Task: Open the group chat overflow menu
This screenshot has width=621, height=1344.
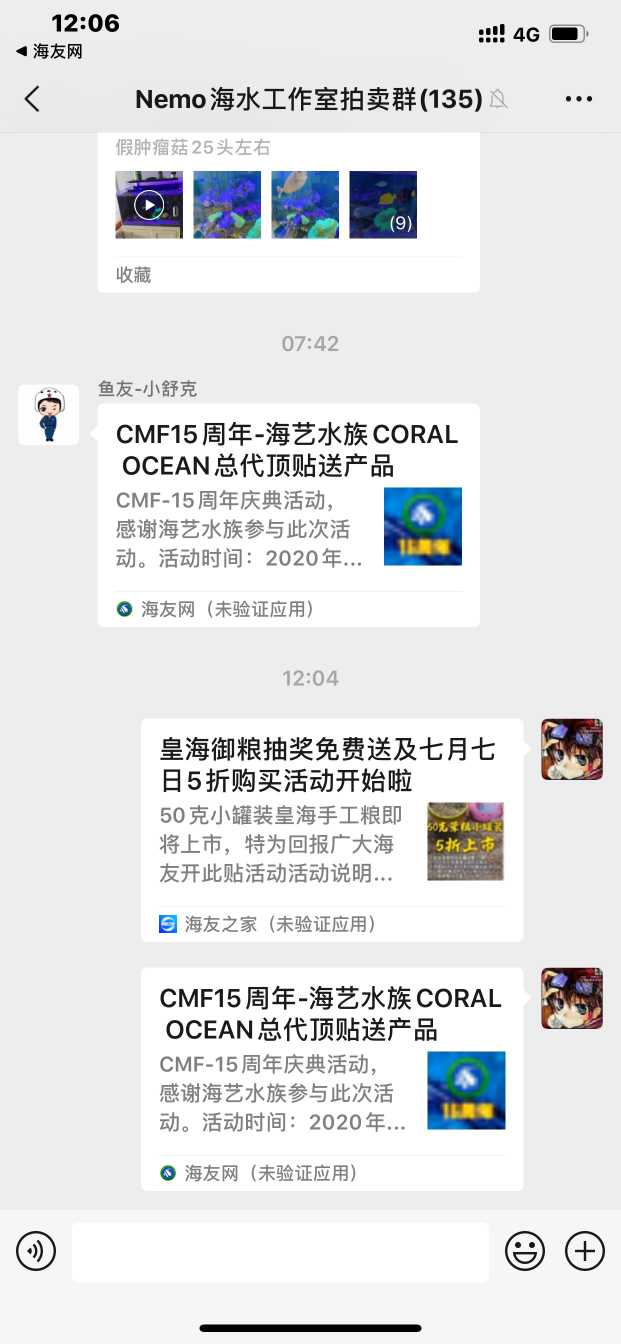Action: coord(579,99)
